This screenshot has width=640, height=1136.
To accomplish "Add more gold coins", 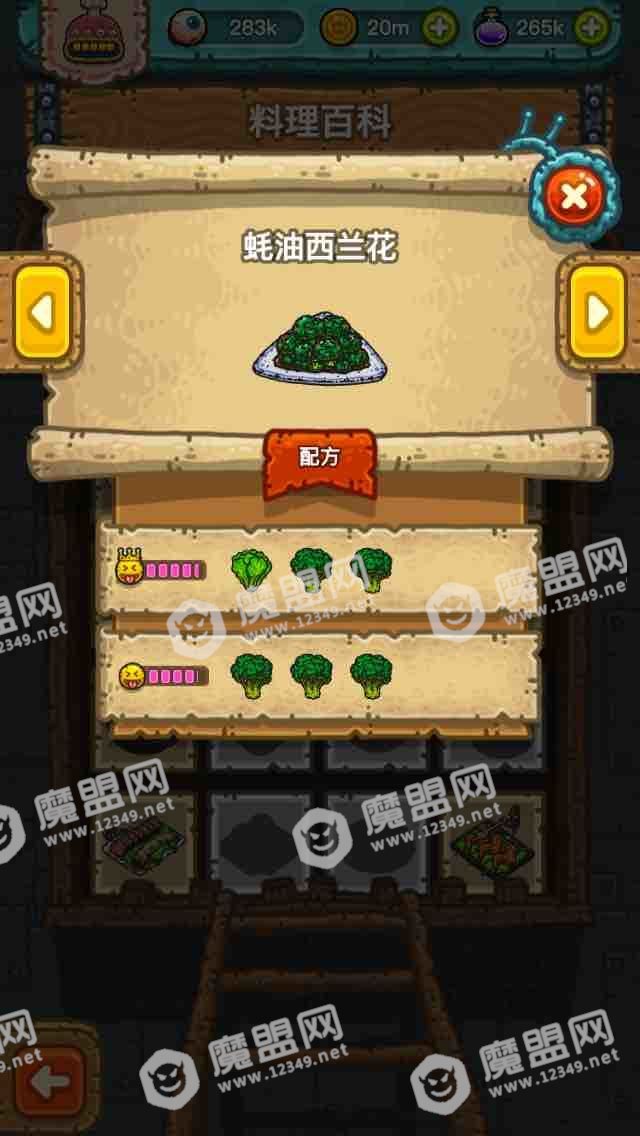I will click(x=440, y=28).
